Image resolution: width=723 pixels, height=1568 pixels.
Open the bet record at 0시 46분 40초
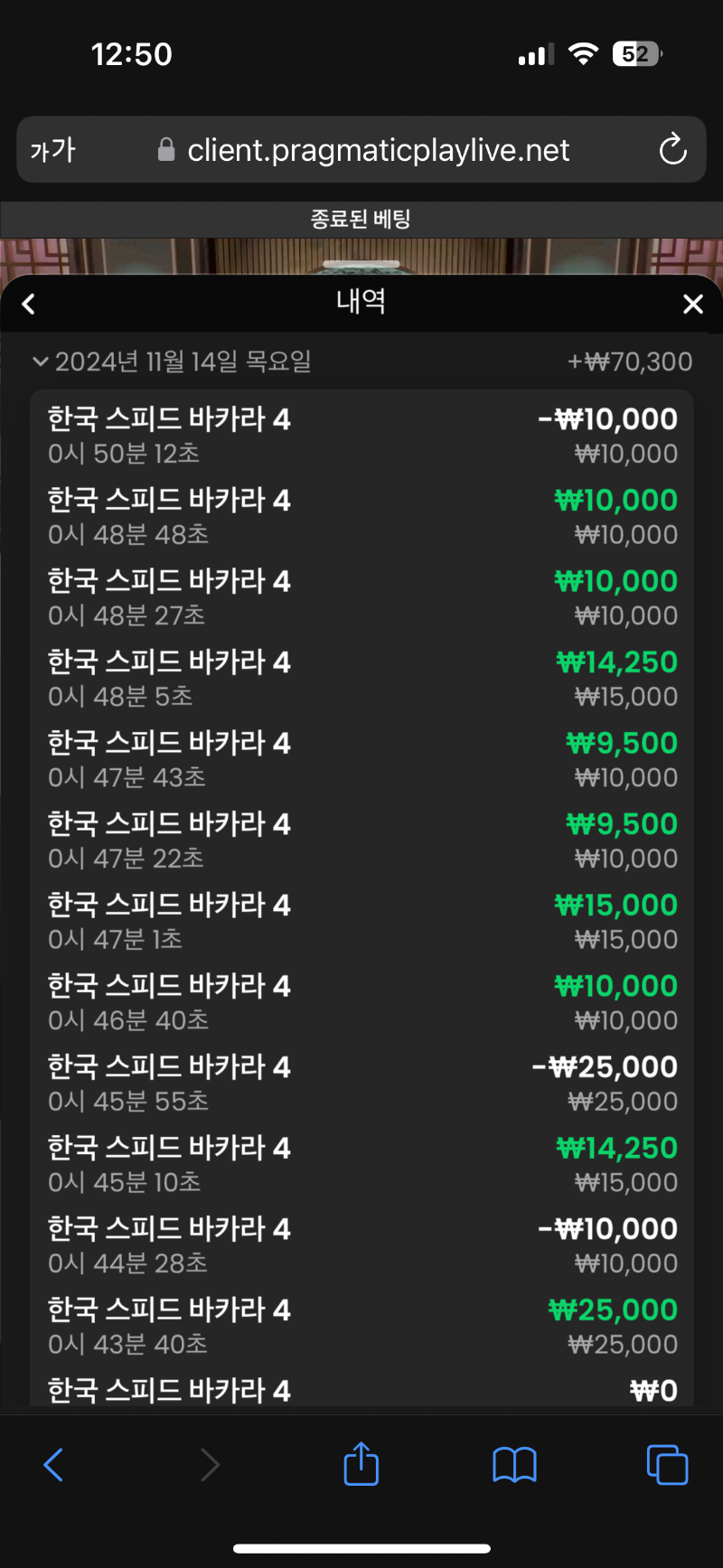click(361, 1001)
